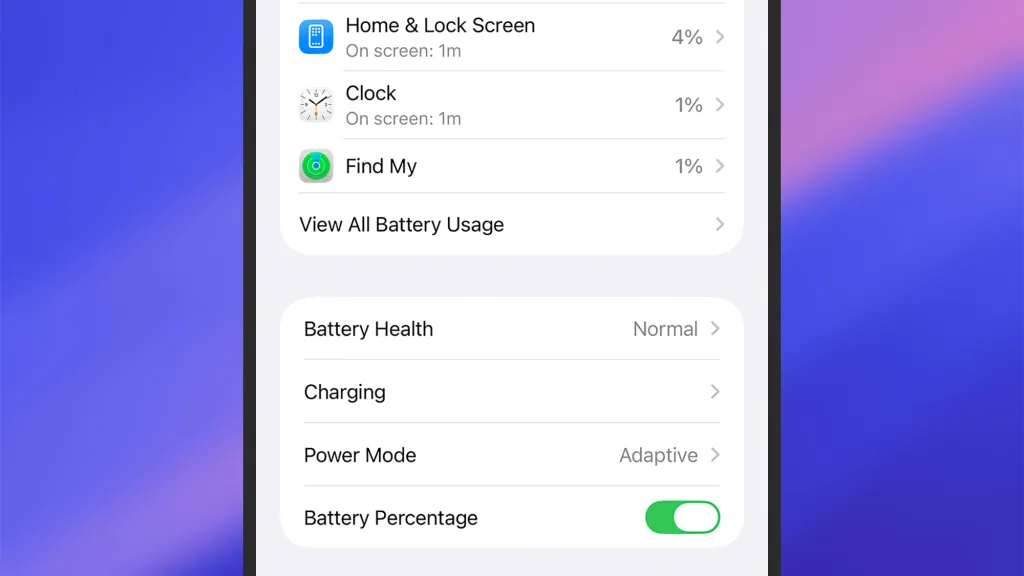Turn off the Battery Percentage switch
This screenshot has height=576, width=1024.
pos(682,518)
